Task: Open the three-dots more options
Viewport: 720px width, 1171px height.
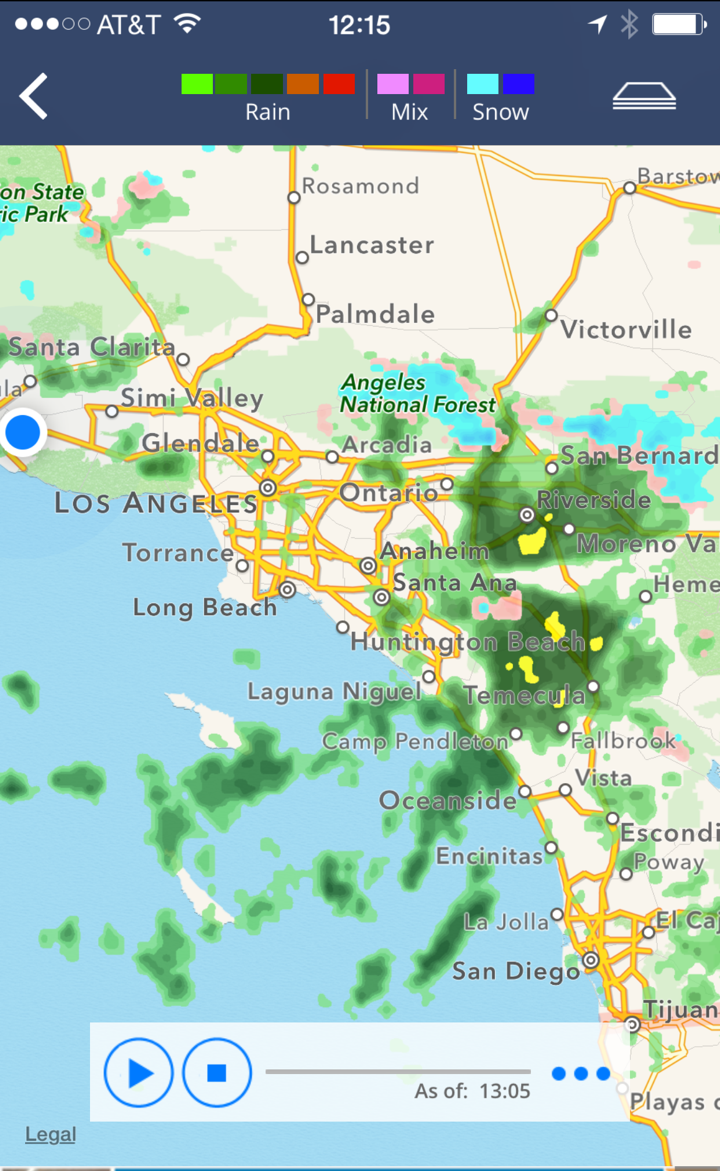Action: [581, 1073]
